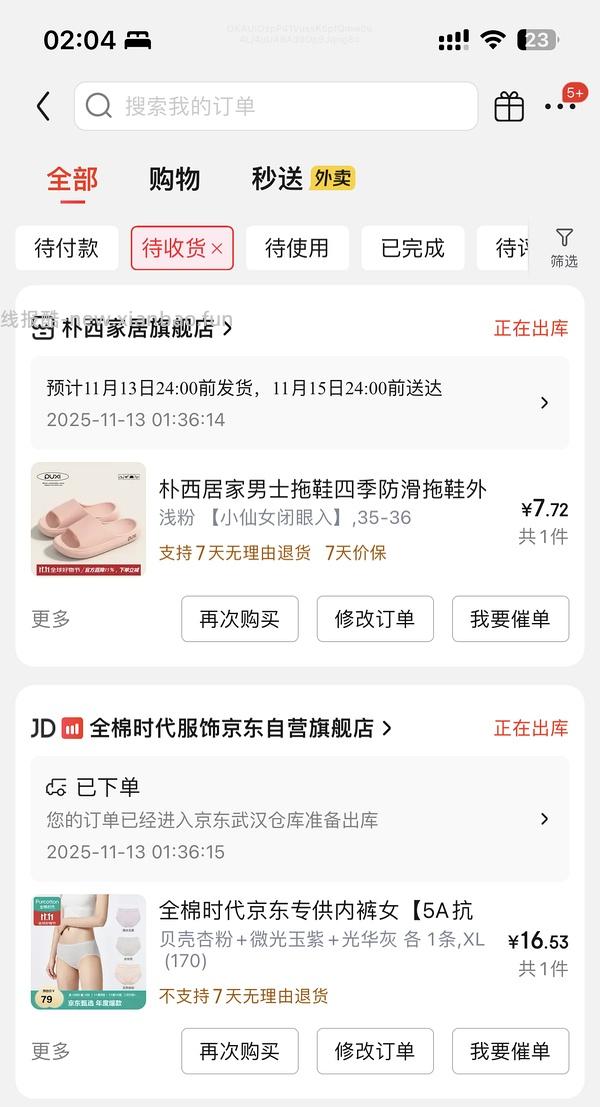Tap 修改订单 for the 朴西 slippers order
Viewport: 600px width, 1107px height.
click(x=375, y=619)
